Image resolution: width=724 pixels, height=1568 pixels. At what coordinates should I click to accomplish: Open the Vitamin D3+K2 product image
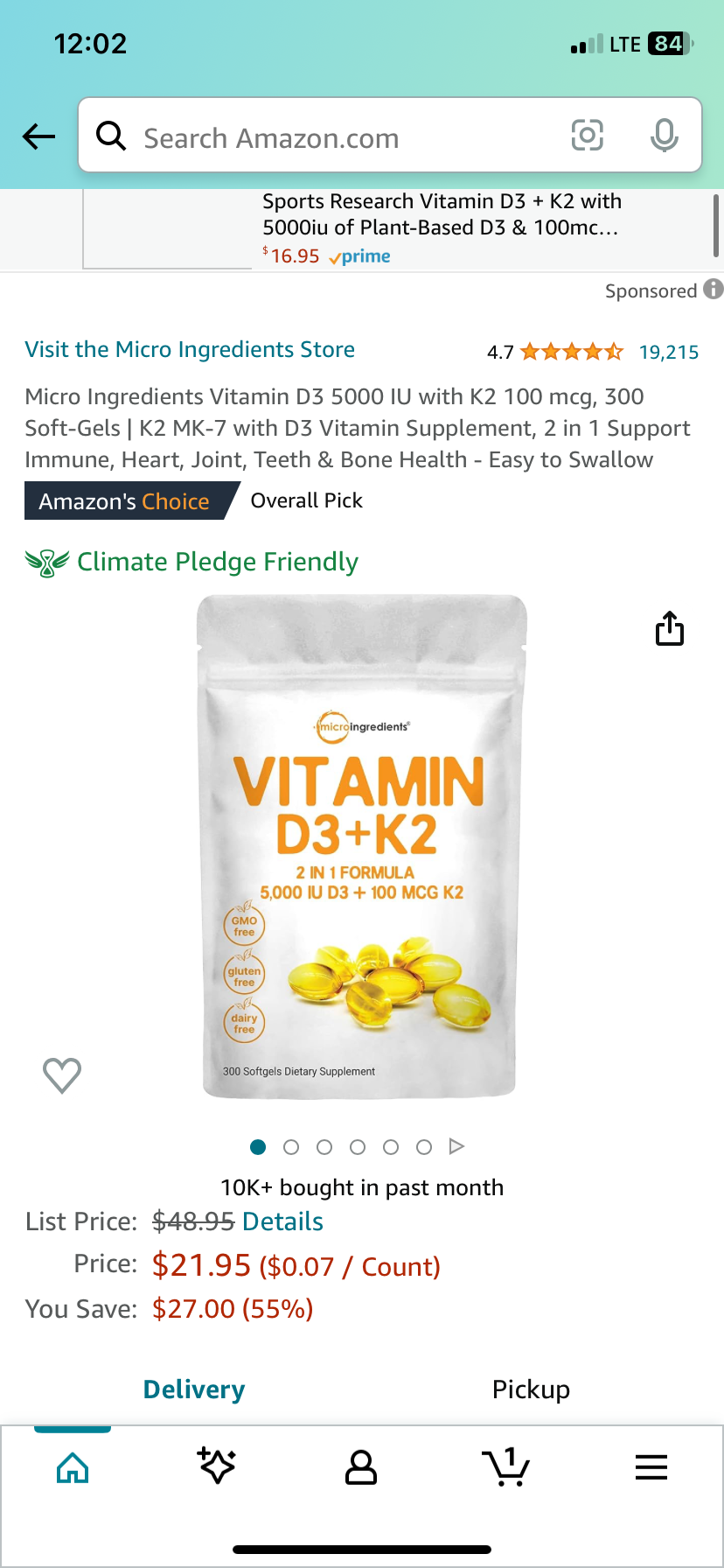361,846
